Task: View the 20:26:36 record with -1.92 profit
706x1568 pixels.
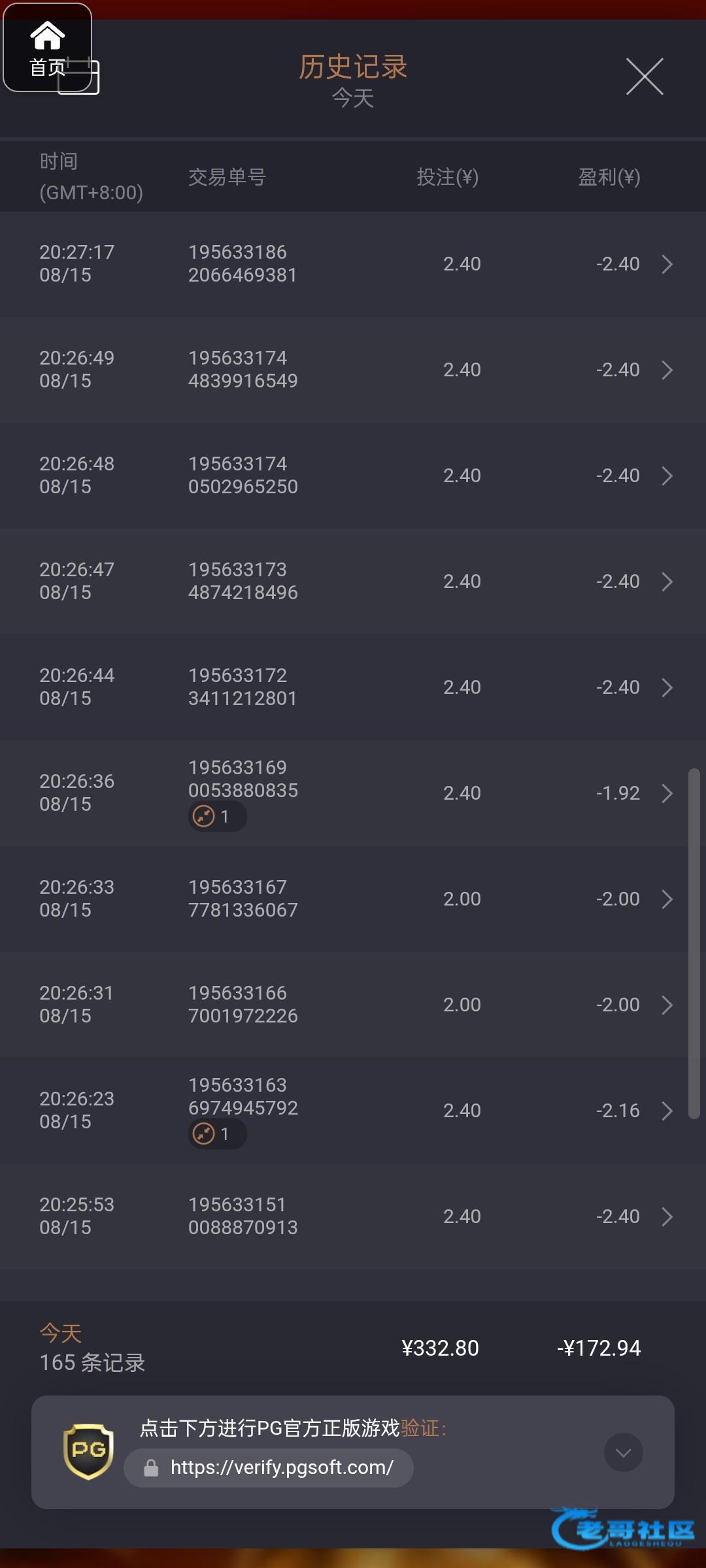Action: (353, 793)
